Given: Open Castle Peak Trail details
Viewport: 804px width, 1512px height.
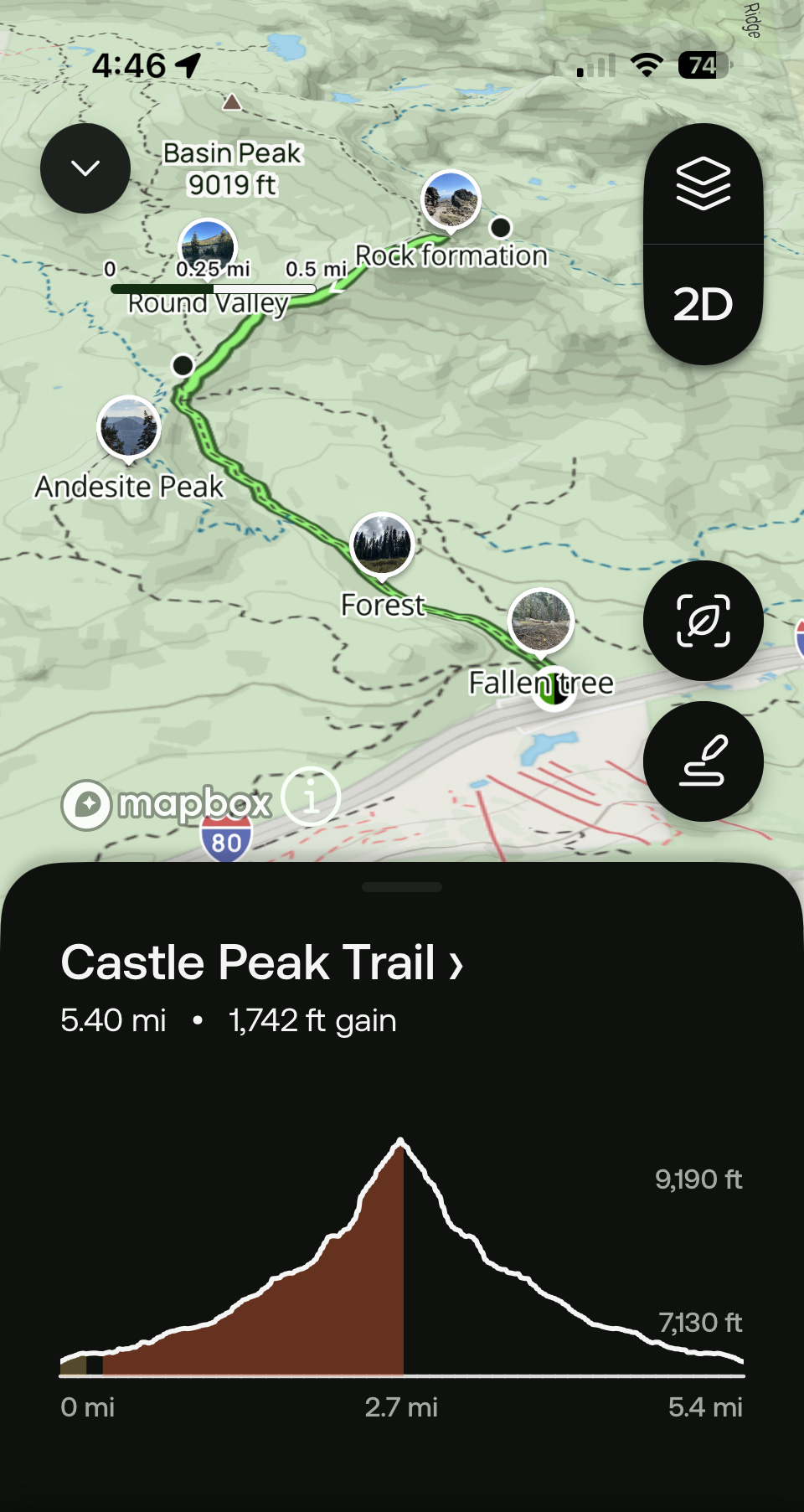Looking at the screenshot, I should pos(261,962).
